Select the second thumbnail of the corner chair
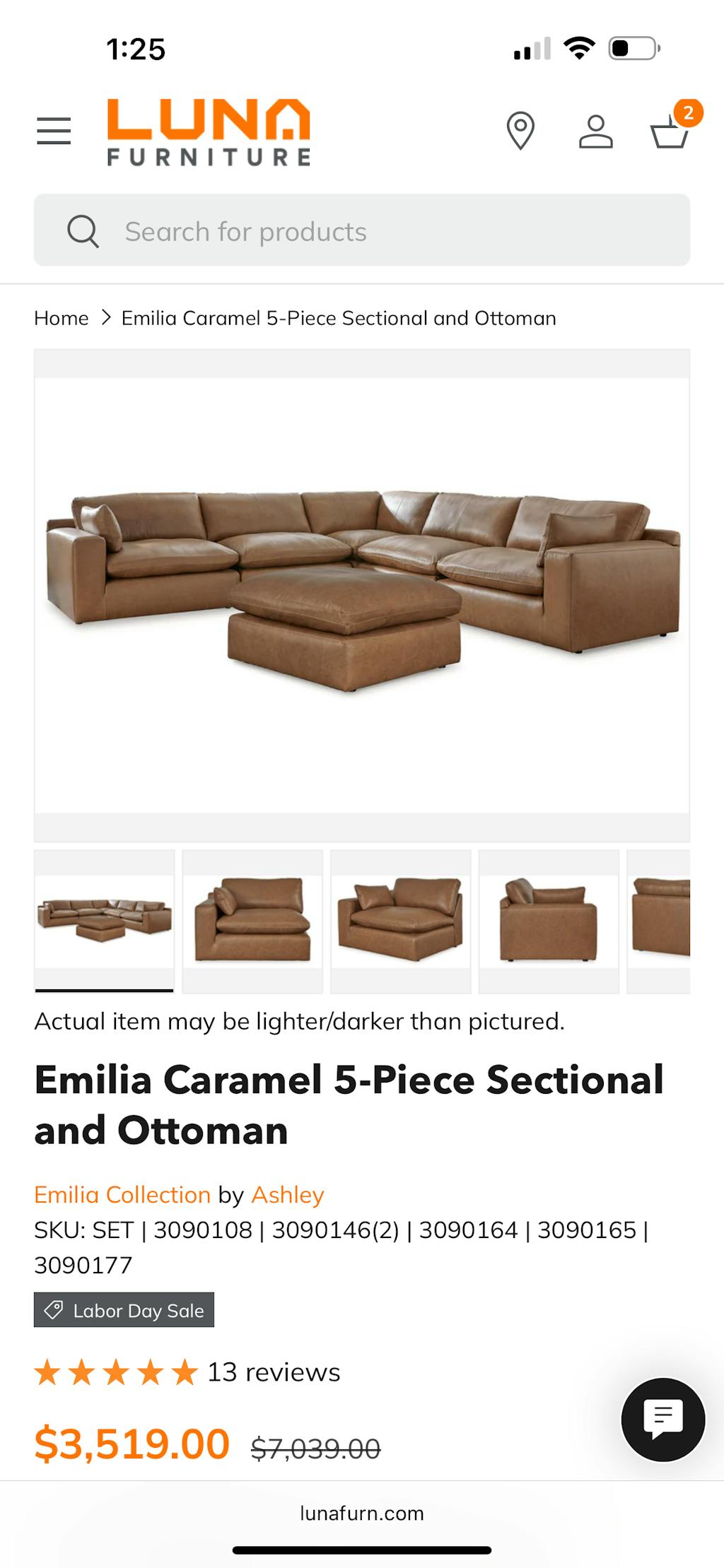The image size is (724, 1568). click(252, 921)
